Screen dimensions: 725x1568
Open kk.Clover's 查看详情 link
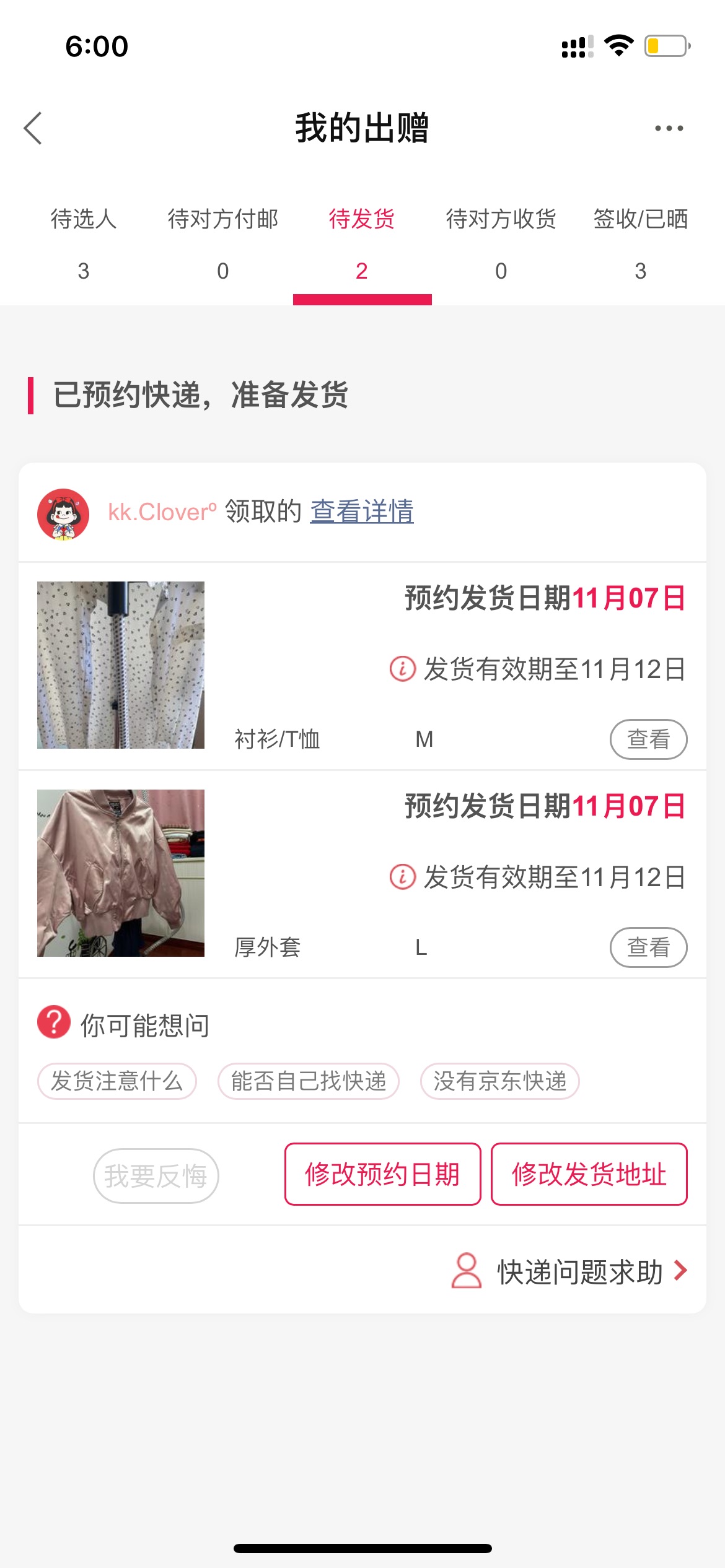click(362, 512)
